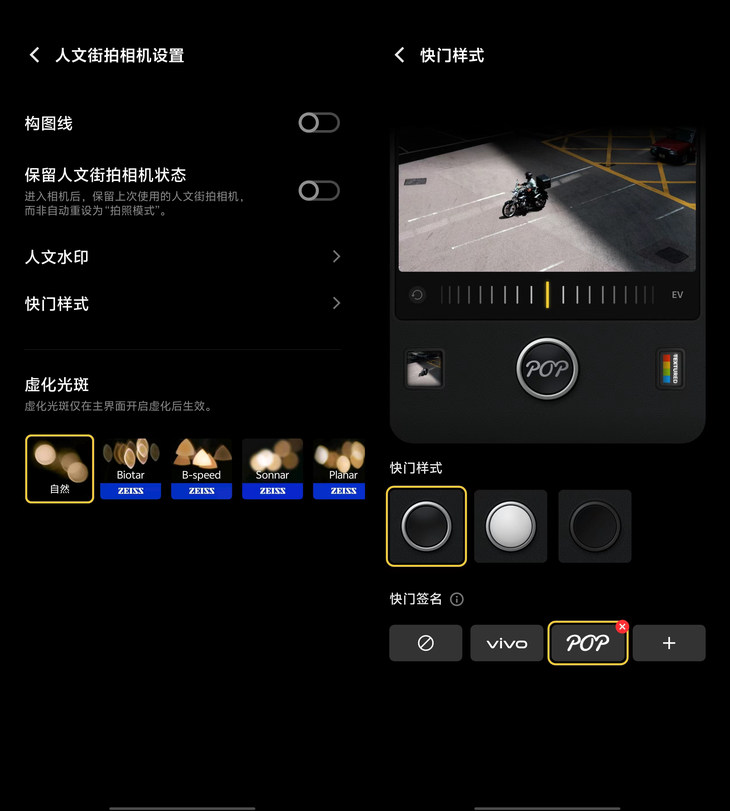Toggle the 构图线 switch
Screen dimensions: 730x811
coord(319,123)
